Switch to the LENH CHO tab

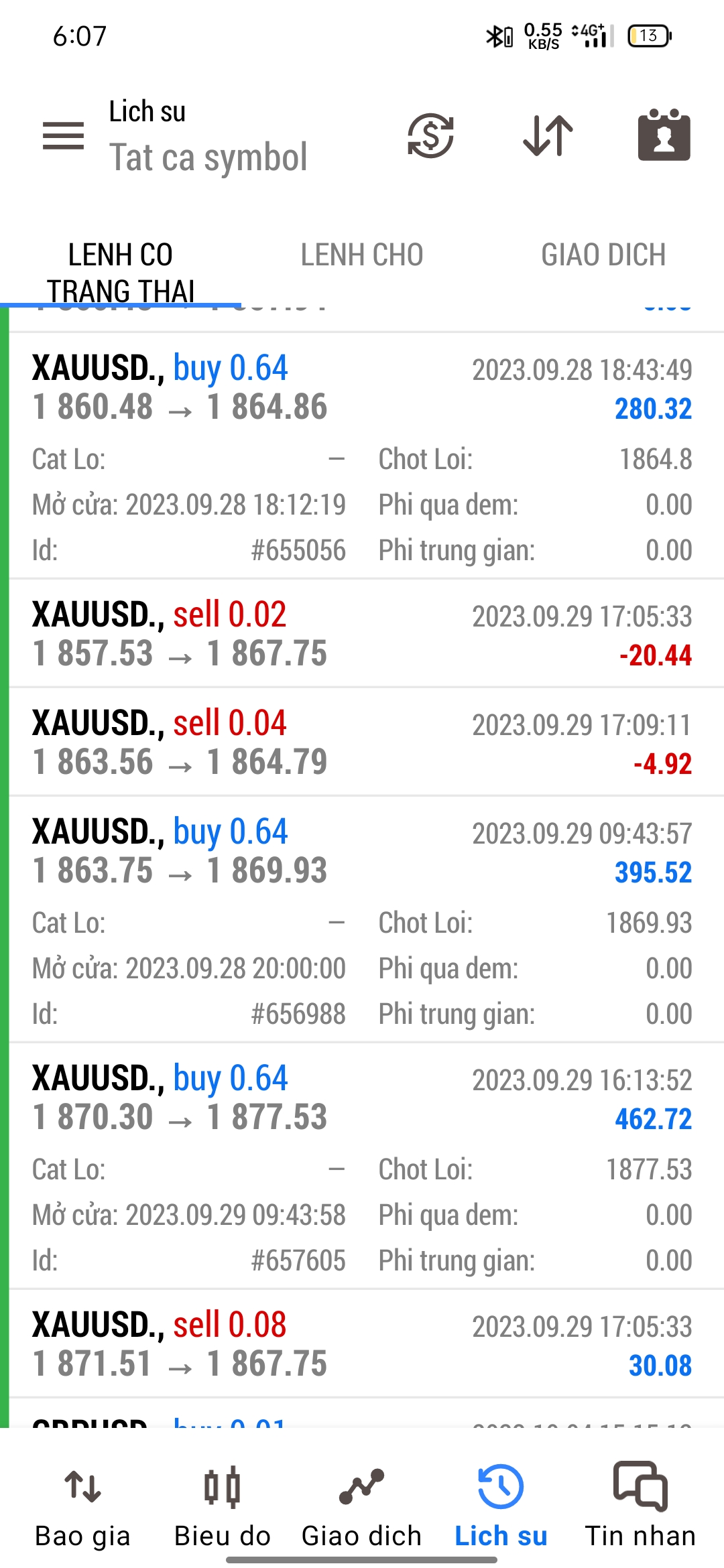(362, 255)
